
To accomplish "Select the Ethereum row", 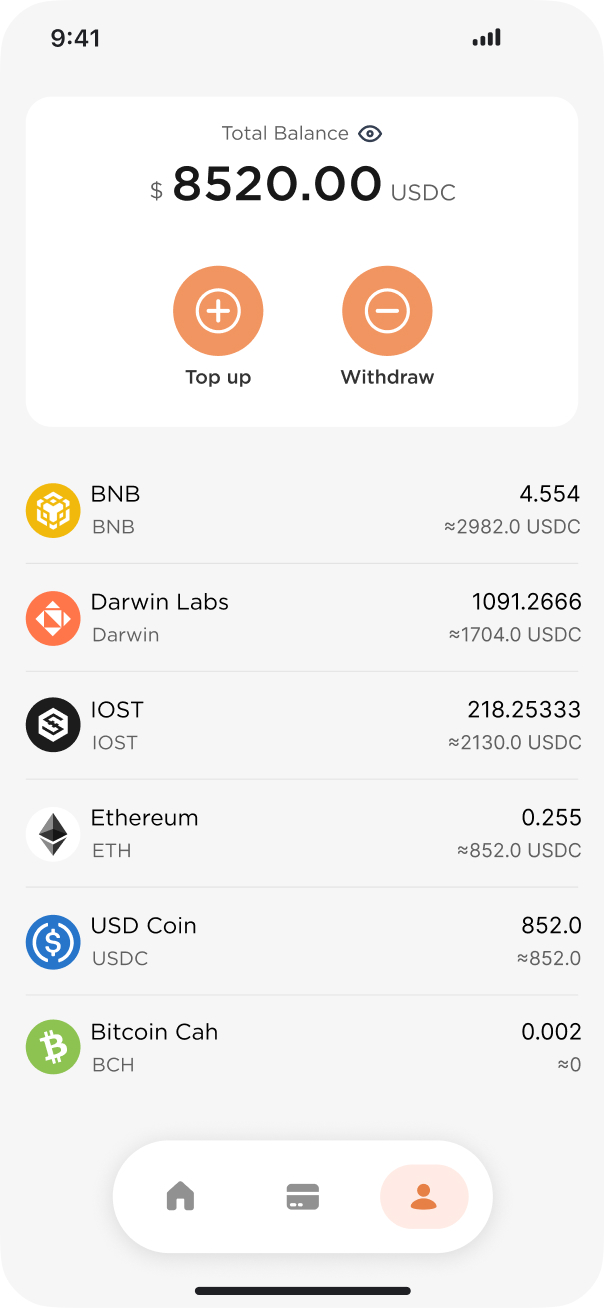I will tap(302, 834).
